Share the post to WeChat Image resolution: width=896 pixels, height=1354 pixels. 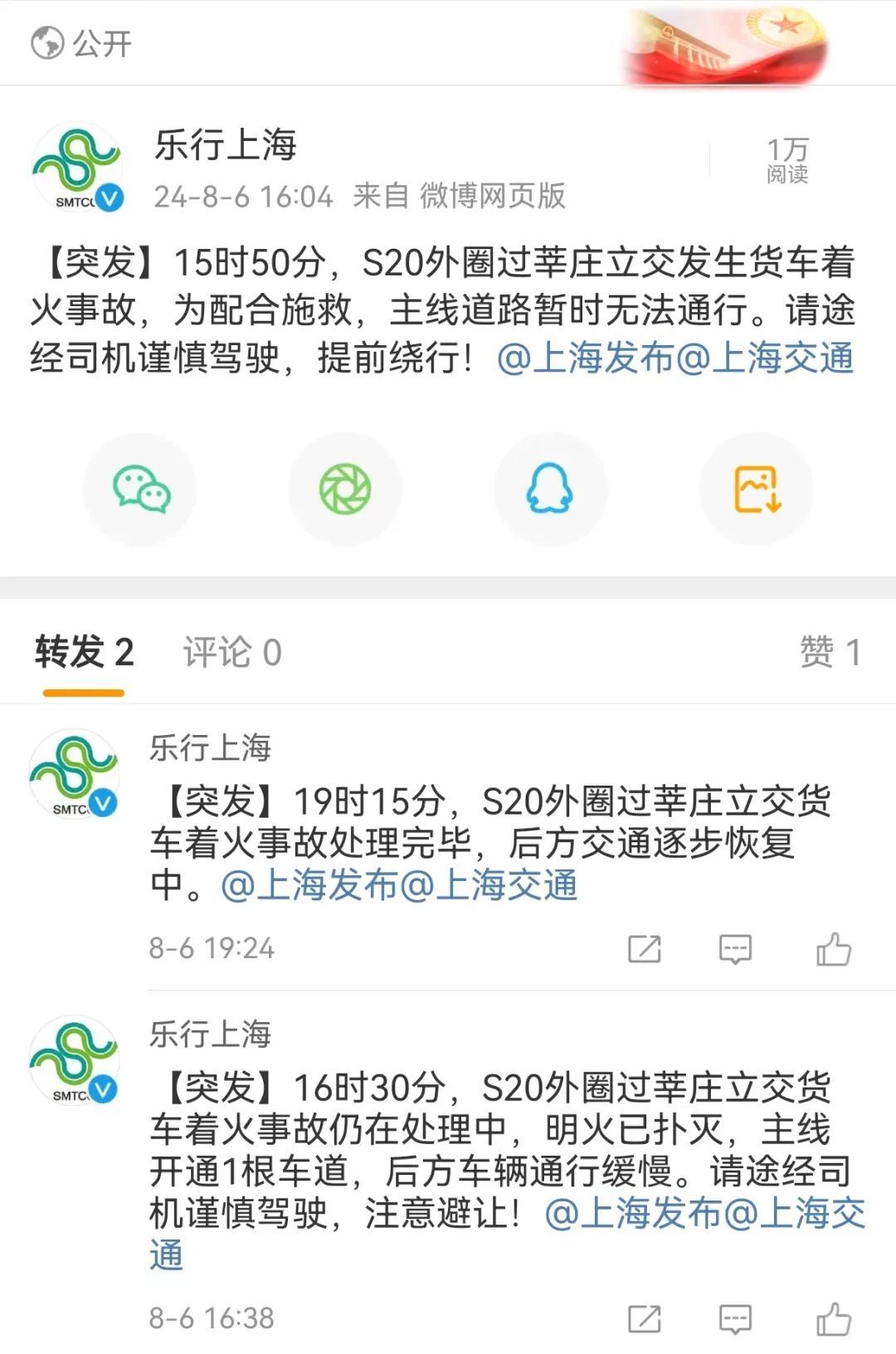tap(139, 489)
